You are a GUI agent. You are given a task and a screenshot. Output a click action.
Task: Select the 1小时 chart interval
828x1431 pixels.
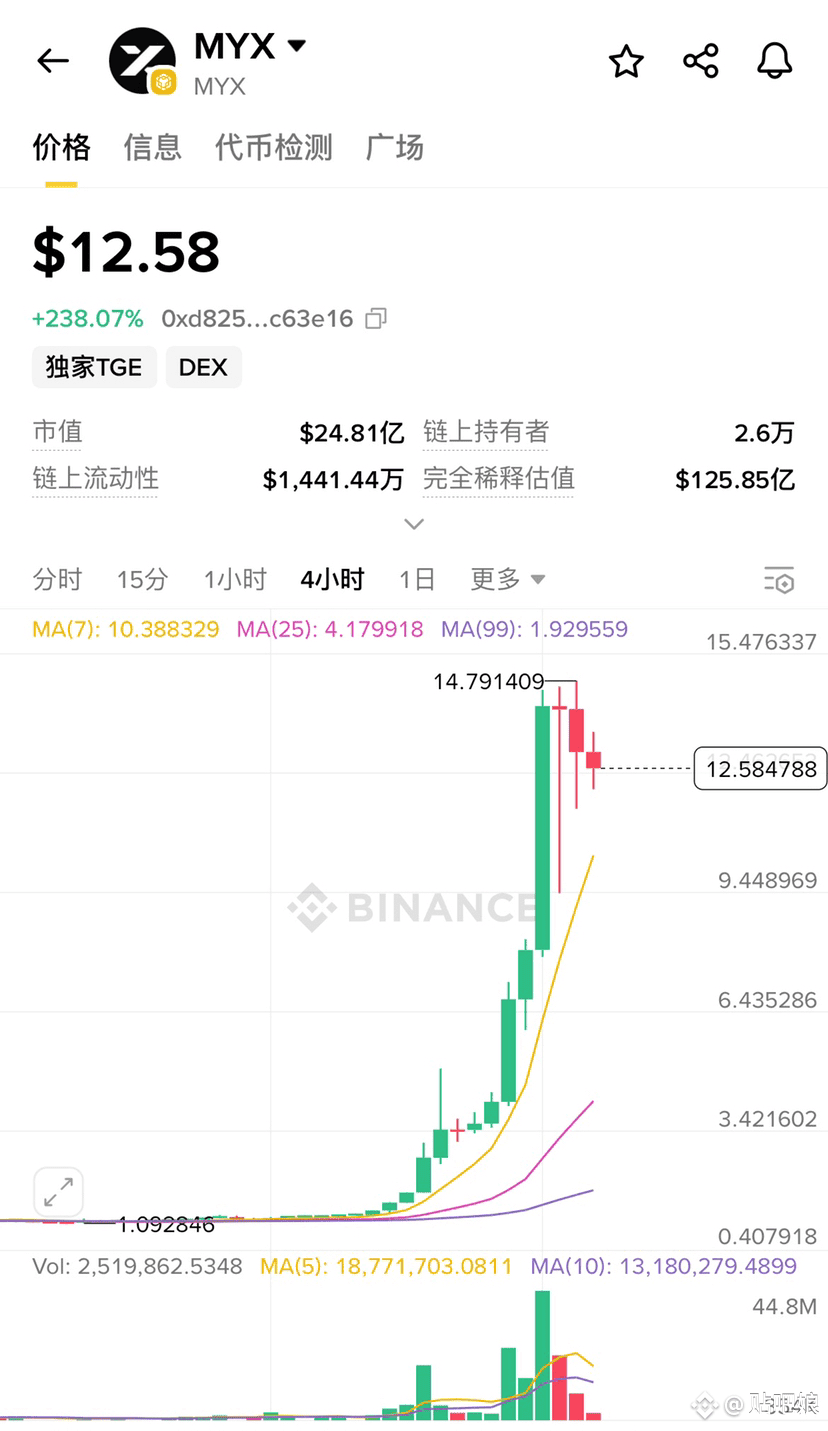click(x=235, y=579)
